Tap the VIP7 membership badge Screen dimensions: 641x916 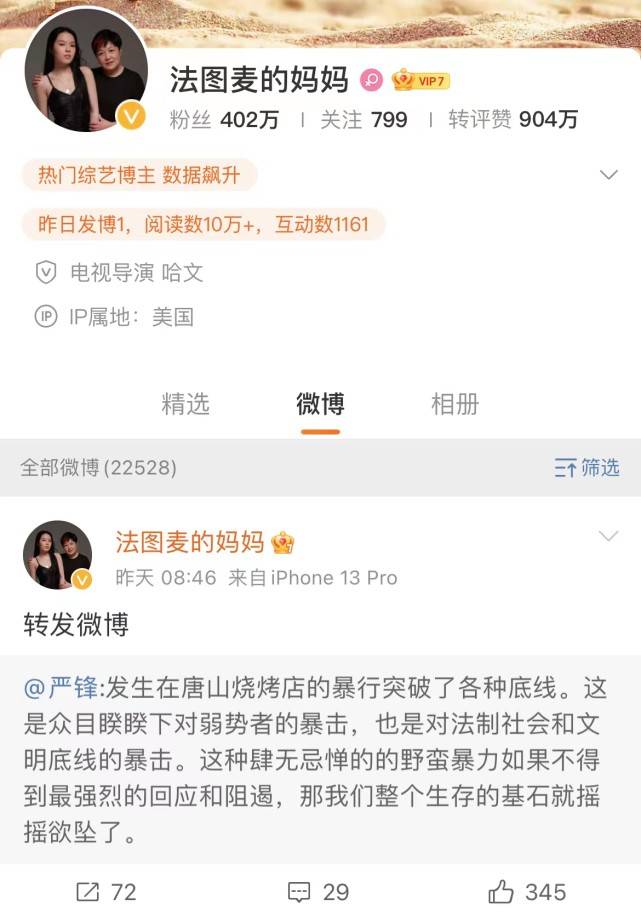coord(420,81)
